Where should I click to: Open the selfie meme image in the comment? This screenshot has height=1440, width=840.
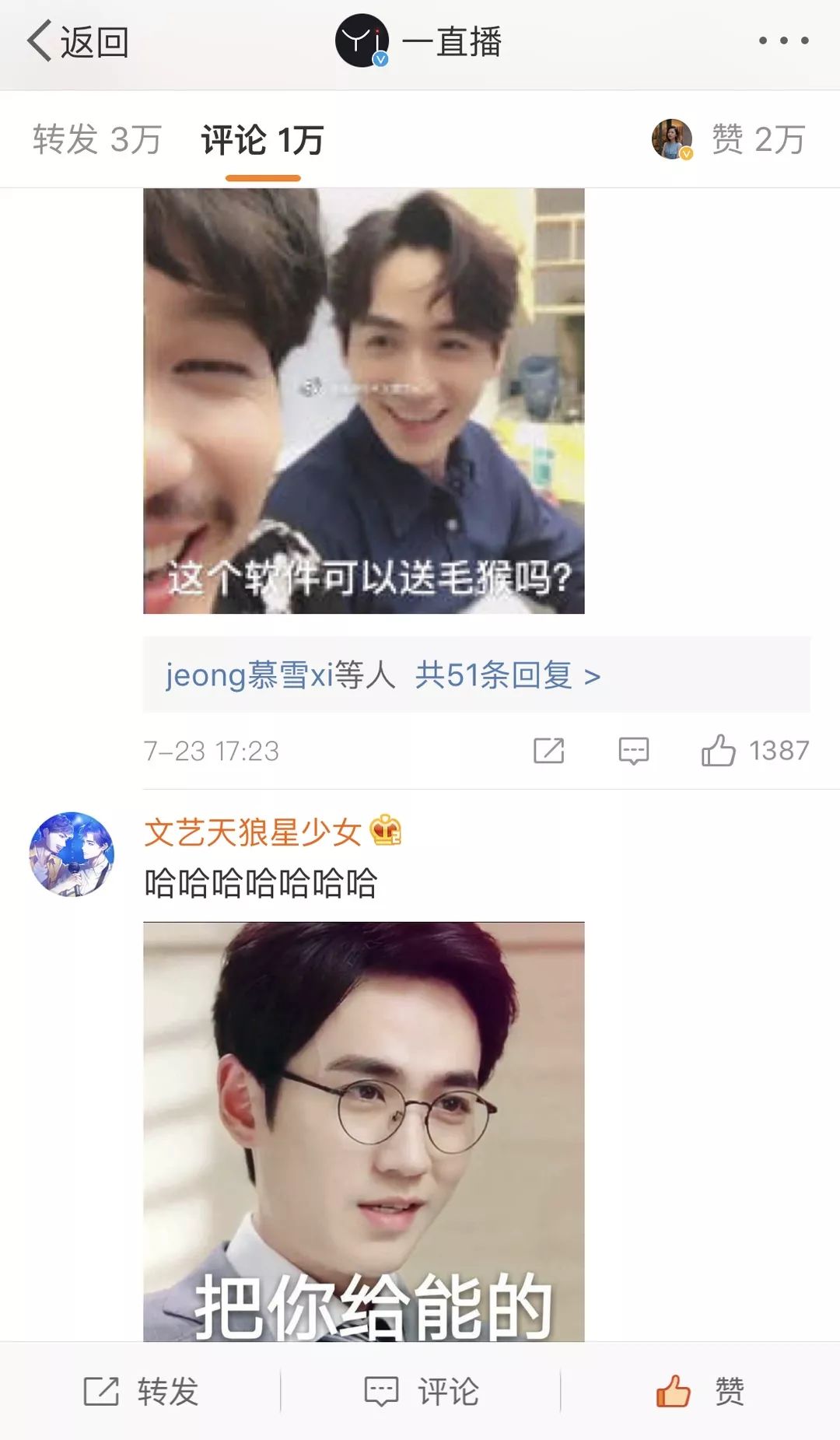pyautogui.click(x=363, y=401)
